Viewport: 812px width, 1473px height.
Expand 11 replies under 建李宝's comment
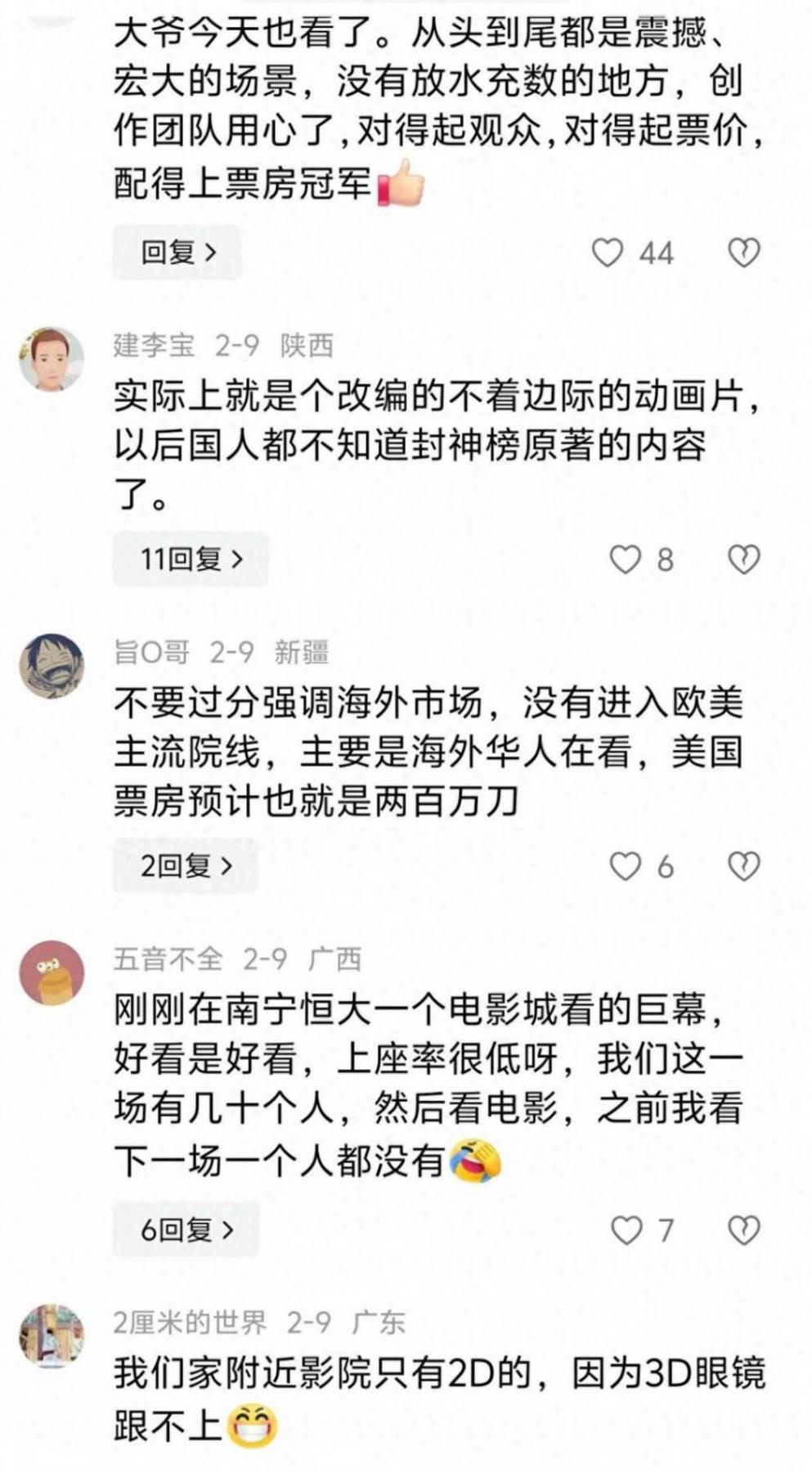[x=191, y=559]
